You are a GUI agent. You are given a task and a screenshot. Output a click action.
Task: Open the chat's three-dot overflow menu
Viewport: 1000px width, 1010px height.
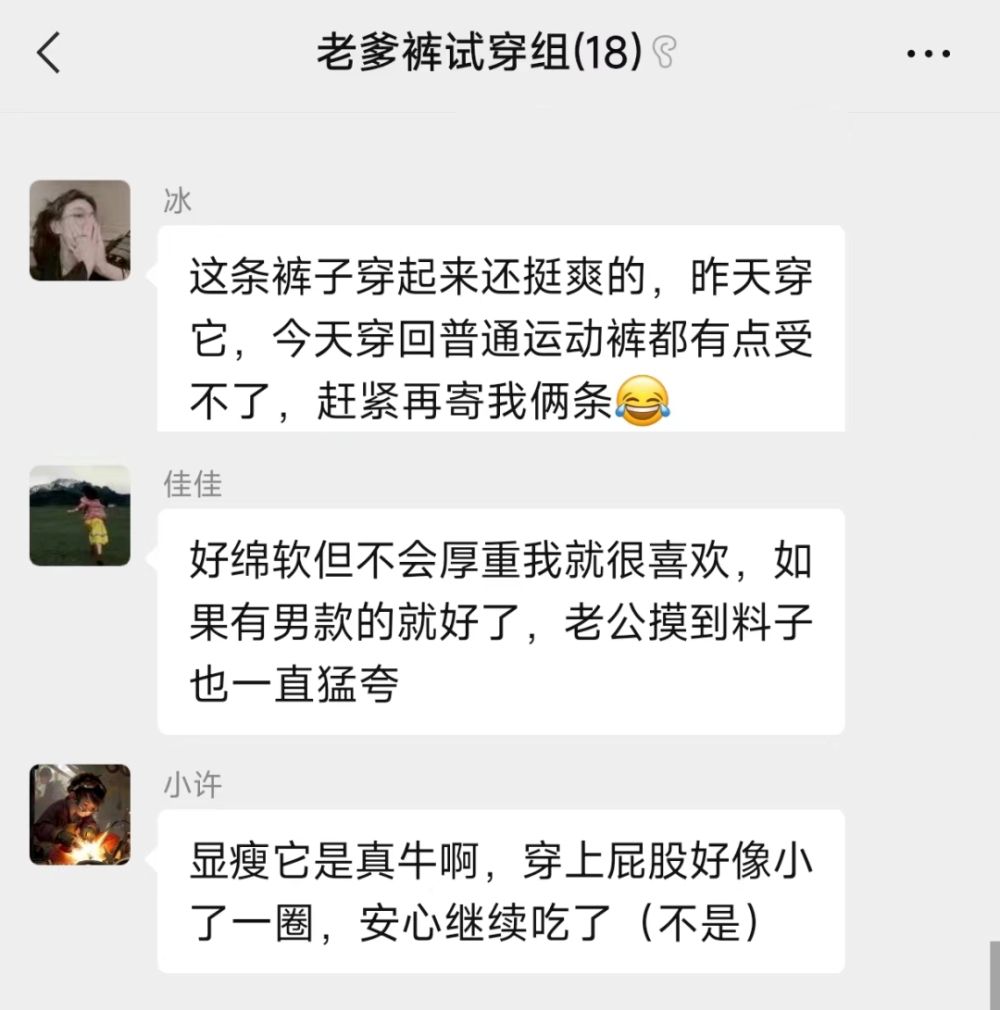point(927,54)
